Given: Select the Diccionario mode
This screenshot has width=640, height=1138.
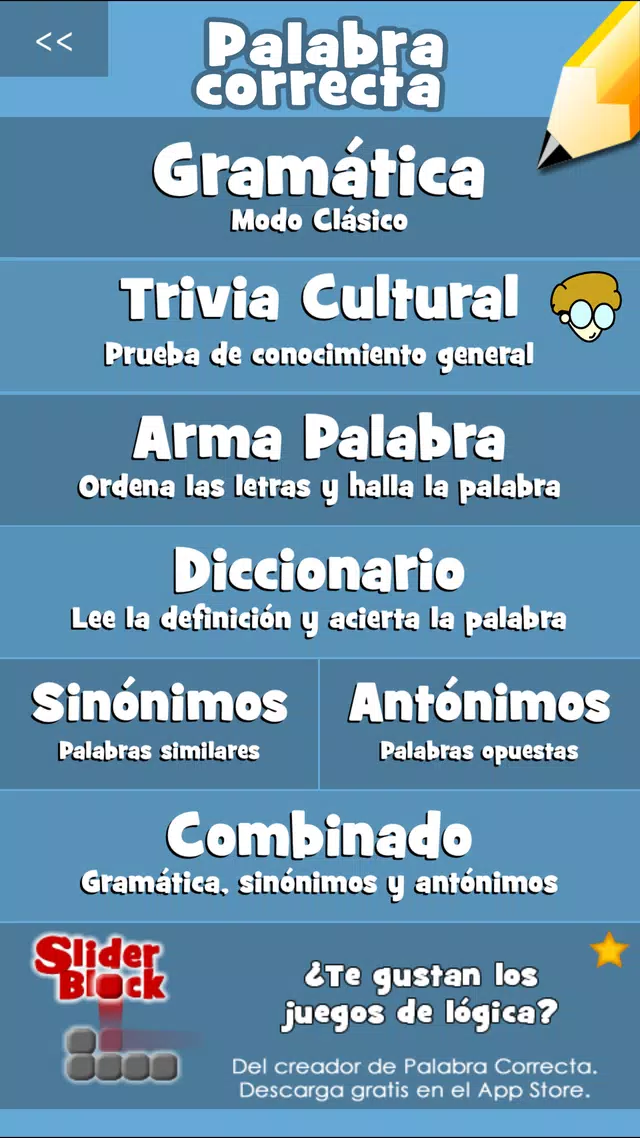Looking at the screenshot, I should (319, 591).
